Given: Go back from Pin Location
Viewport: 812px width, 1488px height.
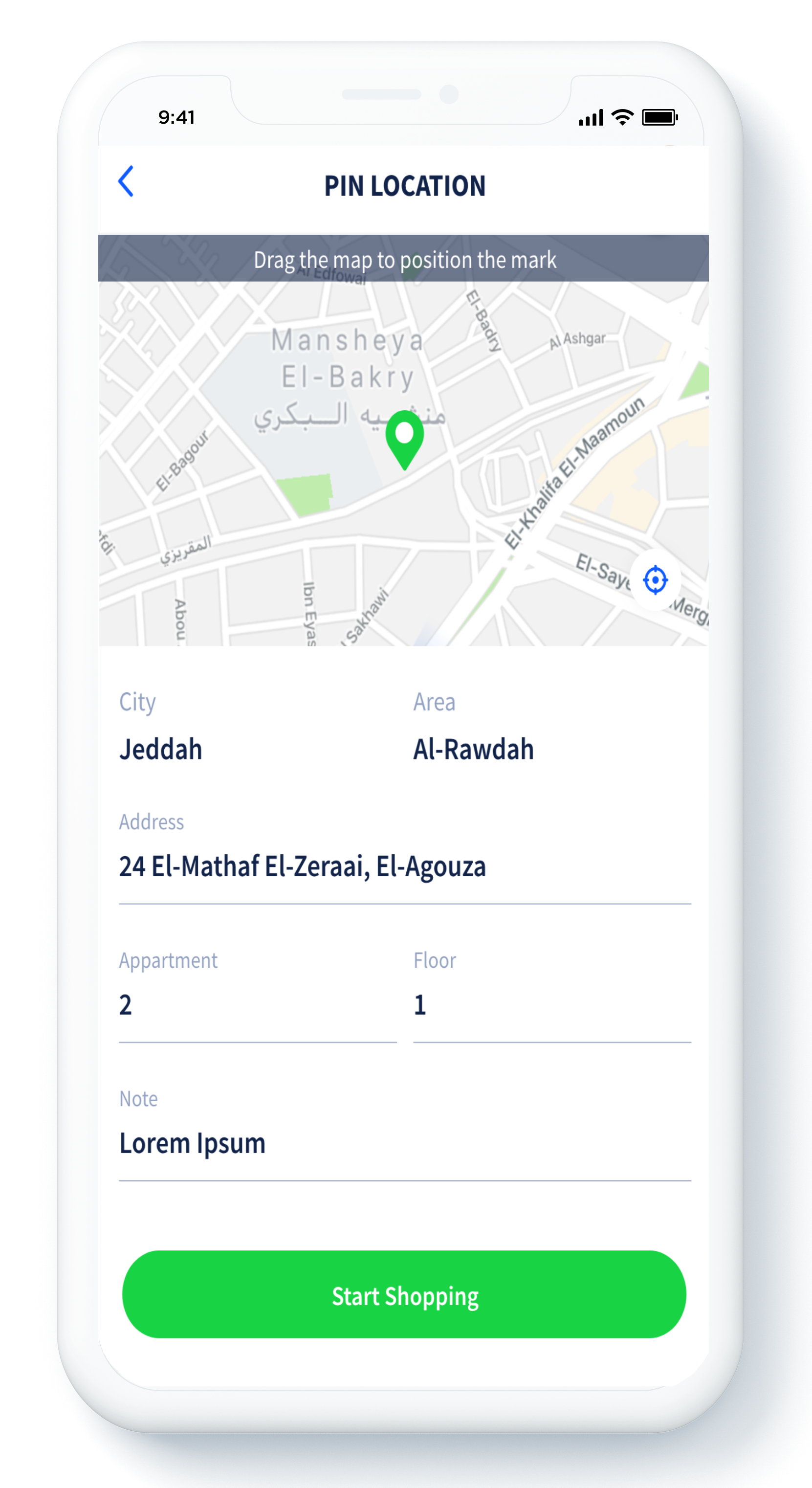Looking at the screenshot, I should coord(126,181).
